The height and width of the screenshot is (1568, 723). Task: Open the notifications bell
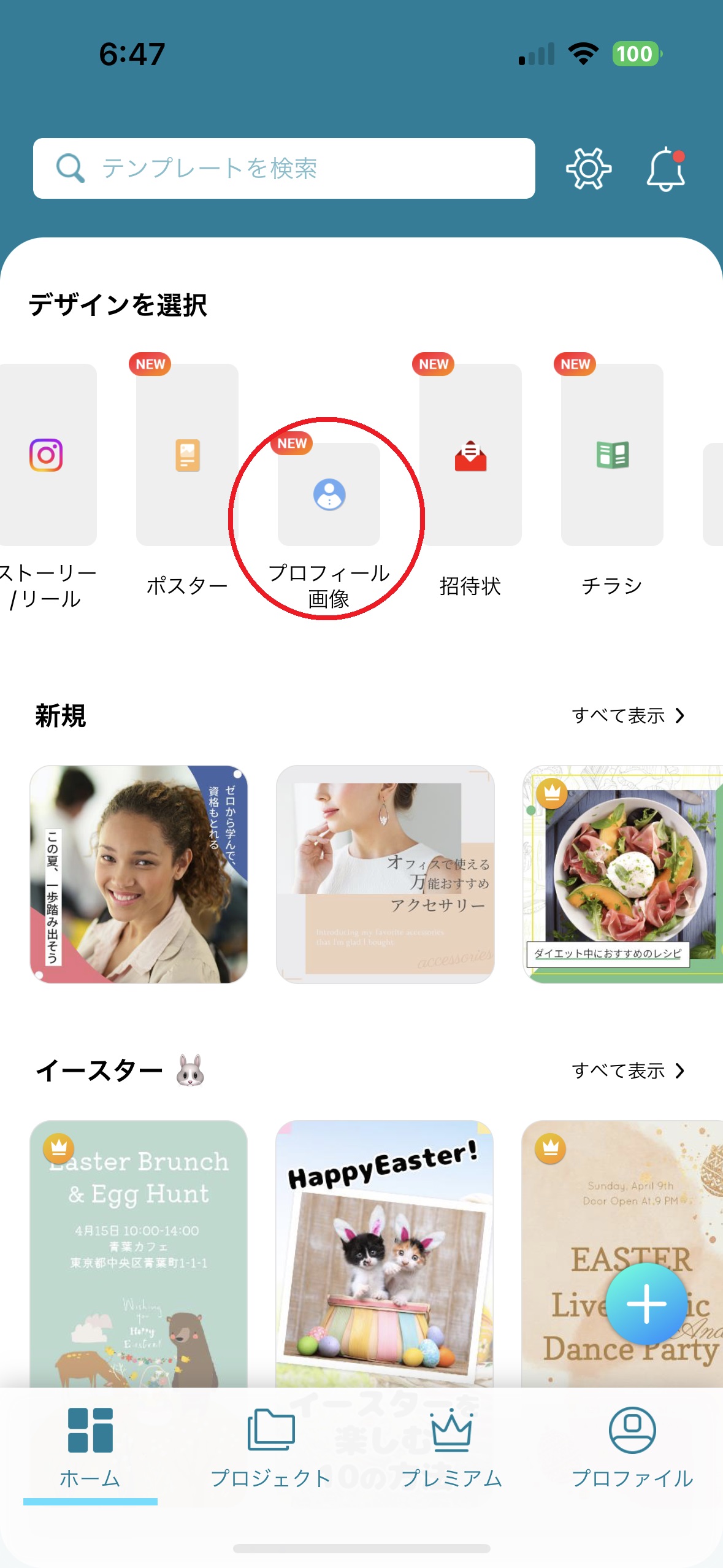coord(665,169)
